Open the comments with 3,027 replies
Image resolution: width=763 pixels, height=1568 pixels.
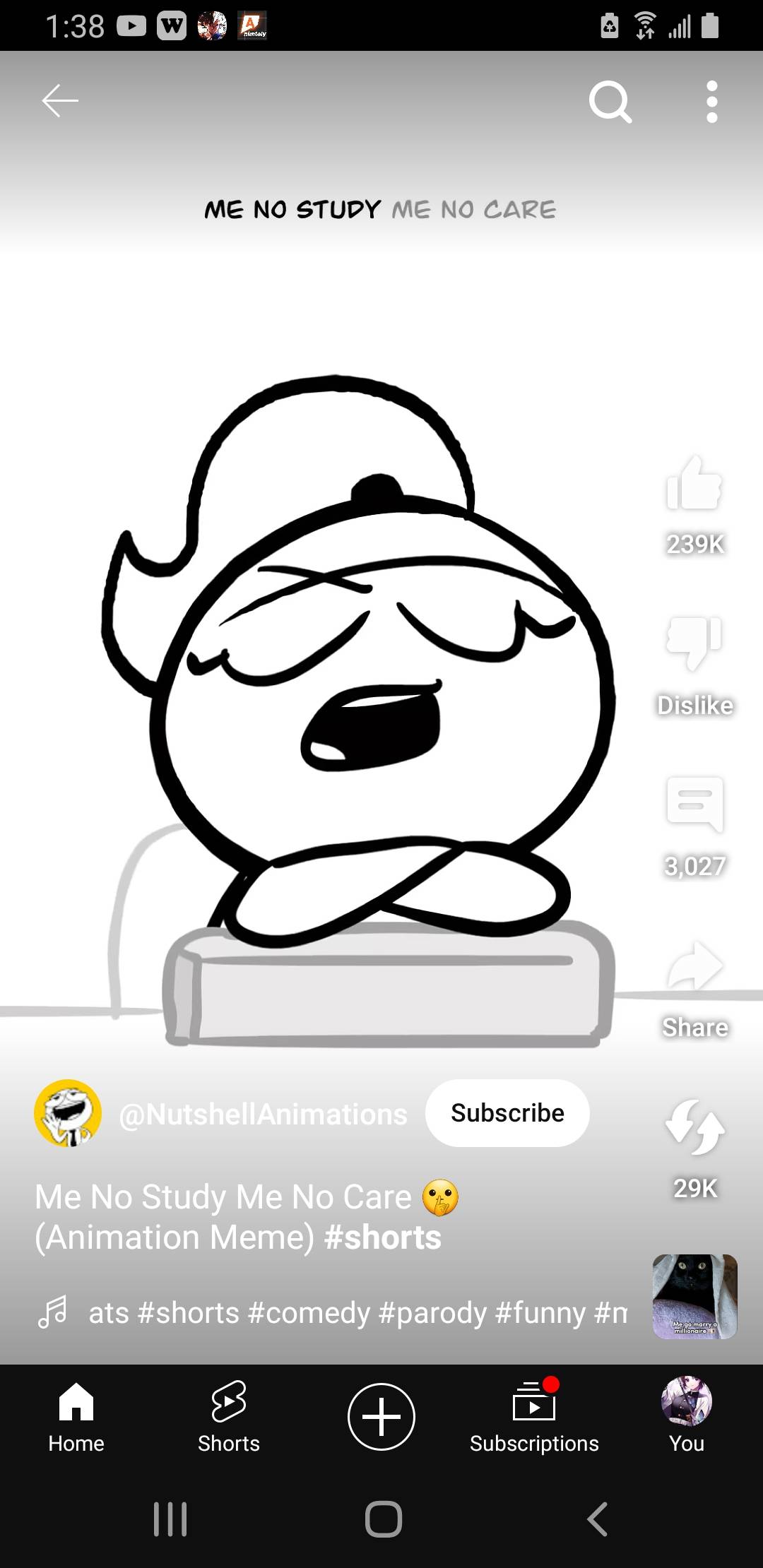[694, 805]
